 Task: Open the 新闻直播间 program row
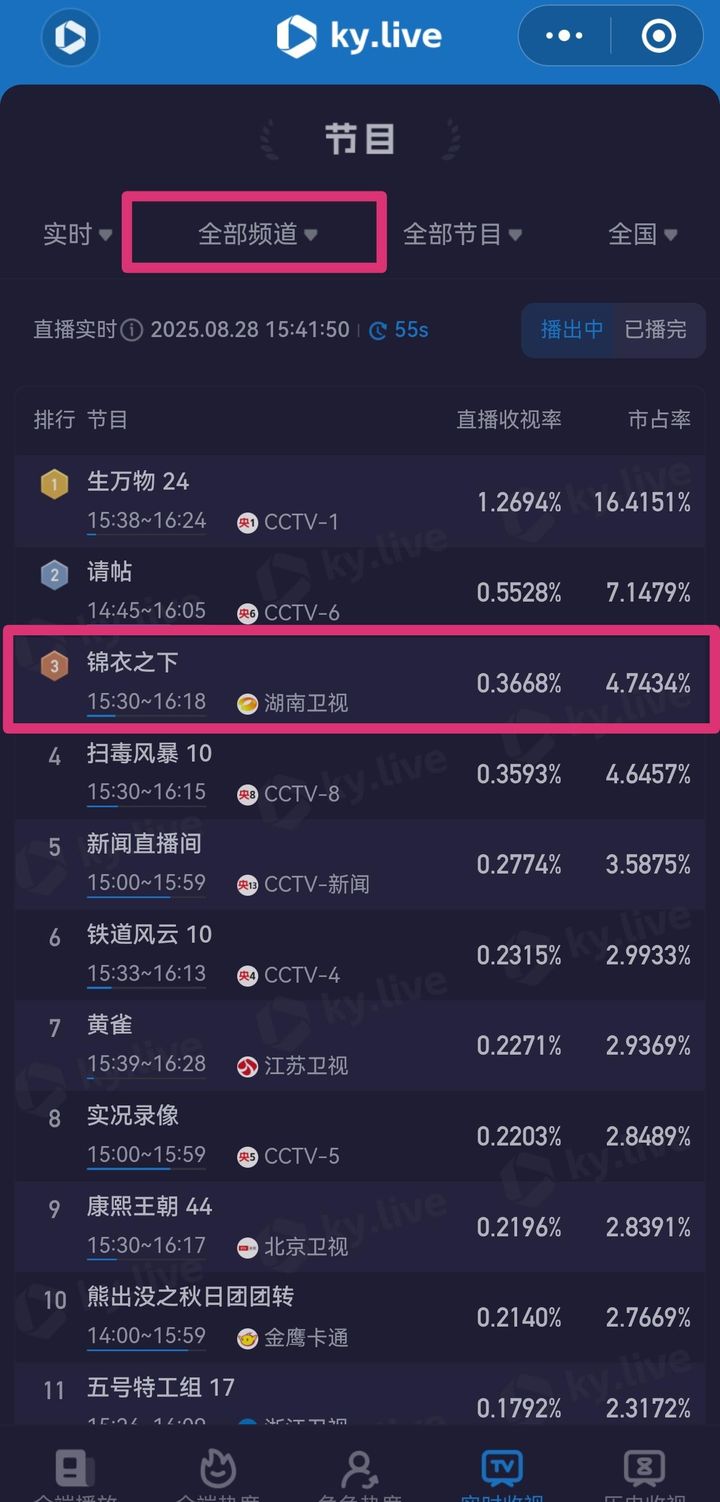click(360, 864)
